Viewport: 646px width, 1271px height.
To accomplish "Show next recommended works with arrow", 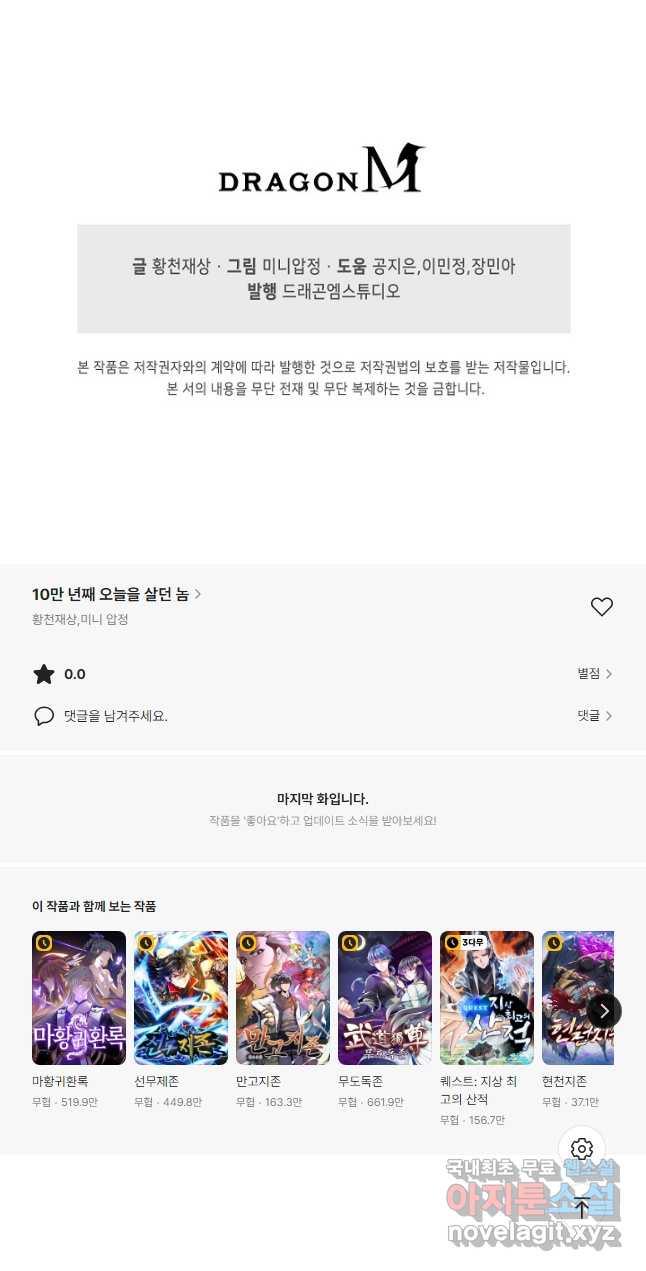I will click(x=604, y=1011).
